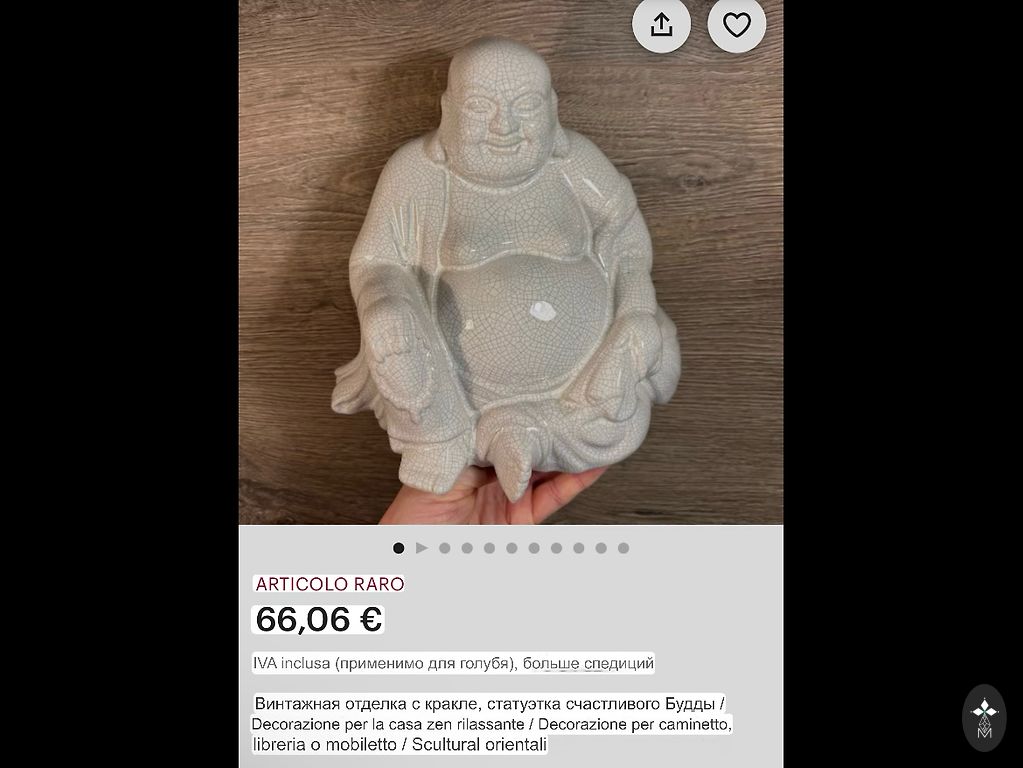This screenshot has height=768, width=1023.
Task: Share this Buddha statue listing
Action: (x=661, y=25)
